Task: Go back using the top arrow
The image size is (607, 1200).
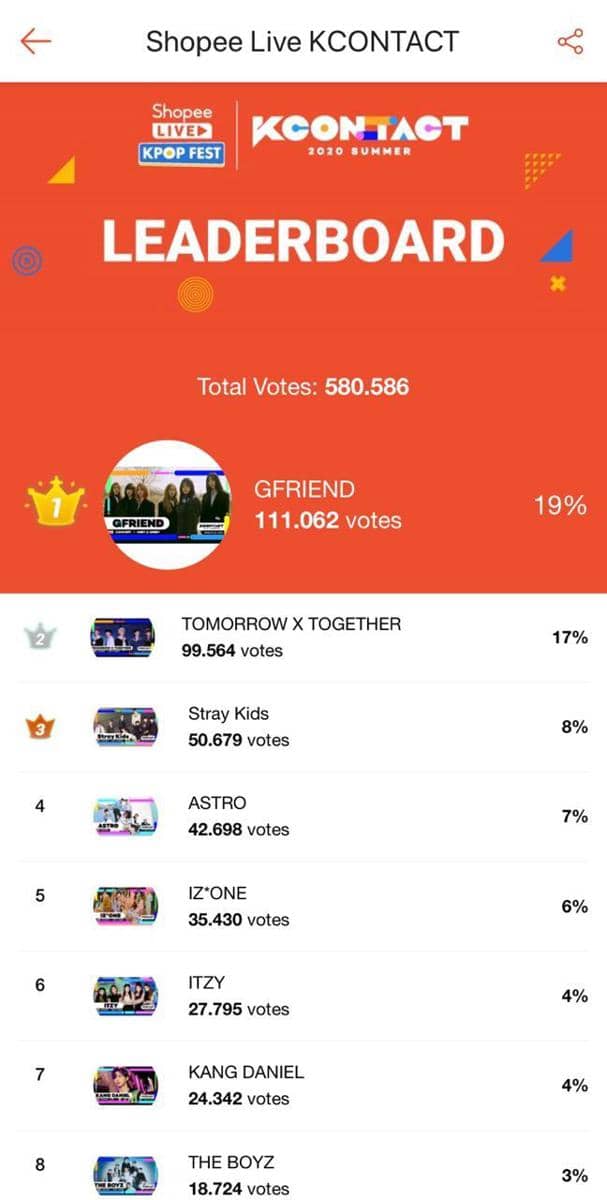Action: [35, 42]
